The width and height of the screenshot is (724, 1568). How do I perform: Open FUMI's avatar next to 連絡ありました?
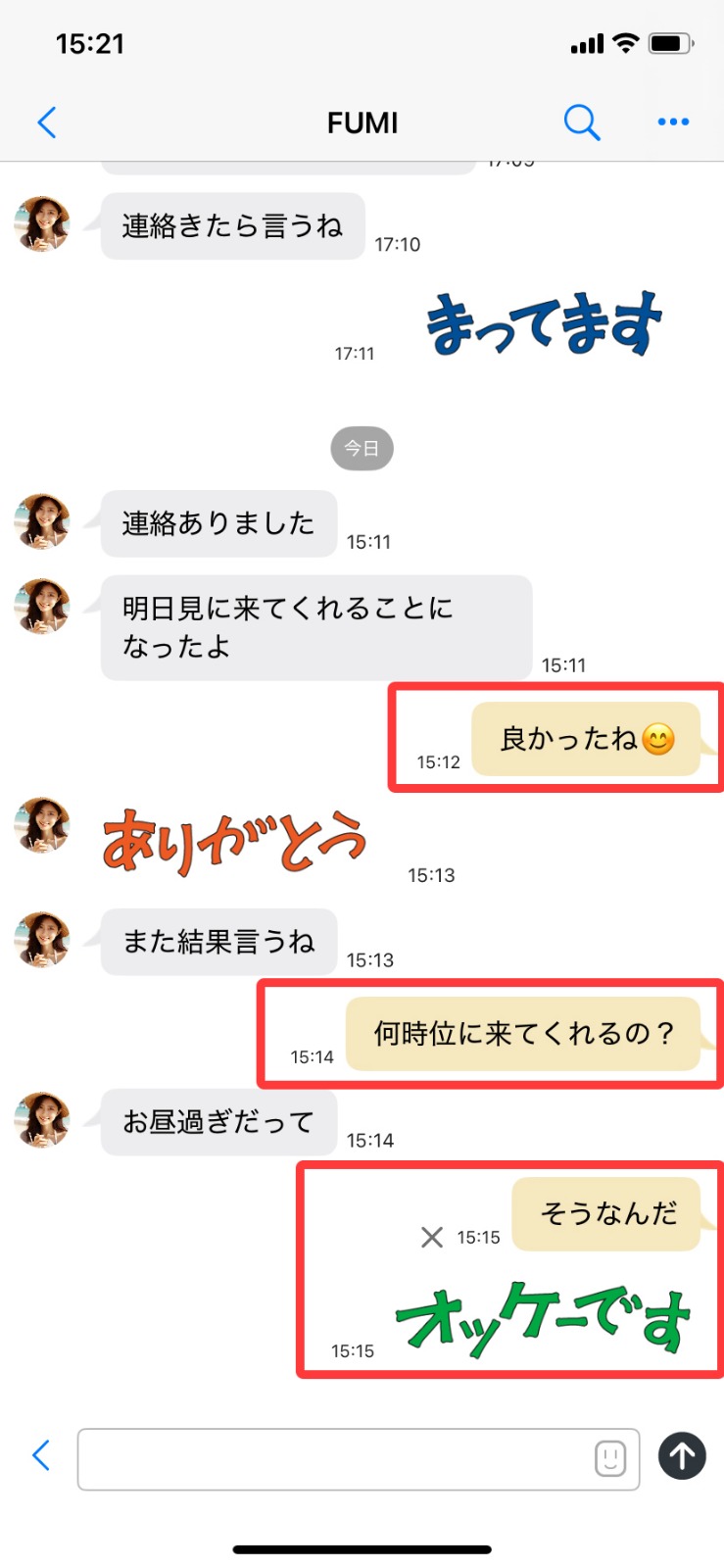tap(42, 521)
